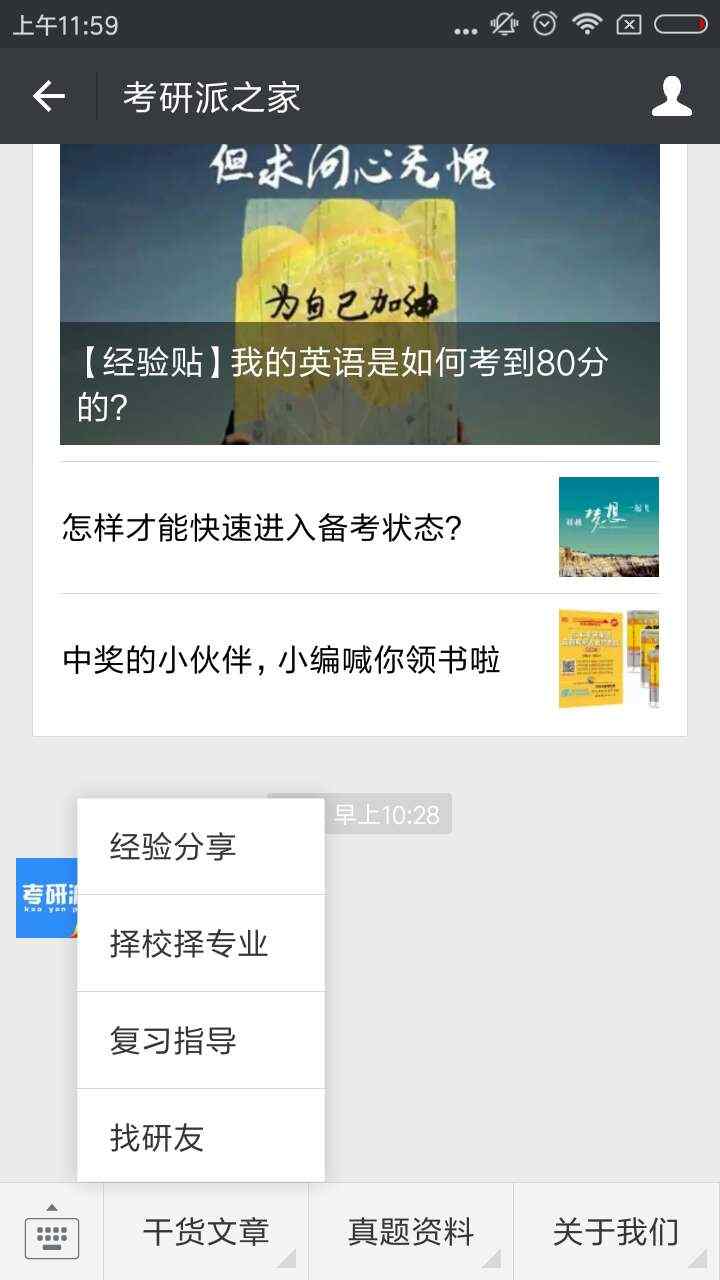
Task: Tap the 考研派 account avatar
Action: click(46, 897)
